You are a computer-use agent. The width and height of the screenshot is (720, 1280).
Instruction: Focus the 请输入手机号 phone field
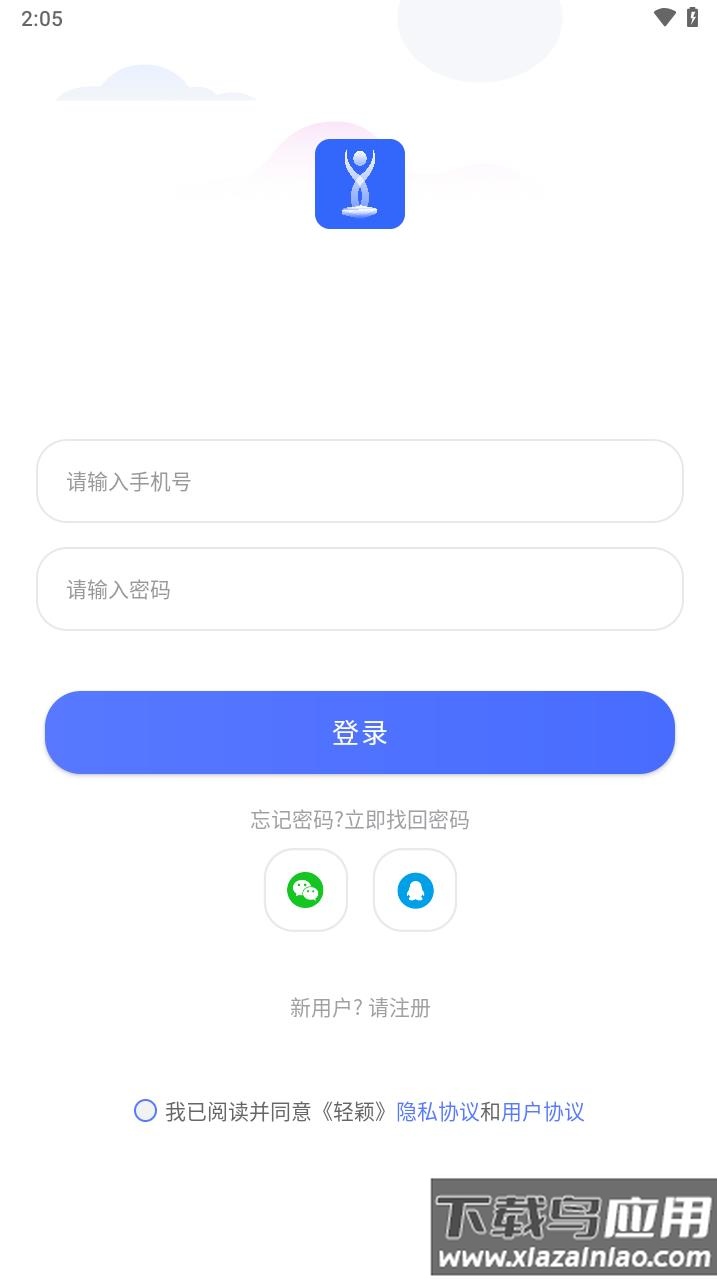point(360,482)
